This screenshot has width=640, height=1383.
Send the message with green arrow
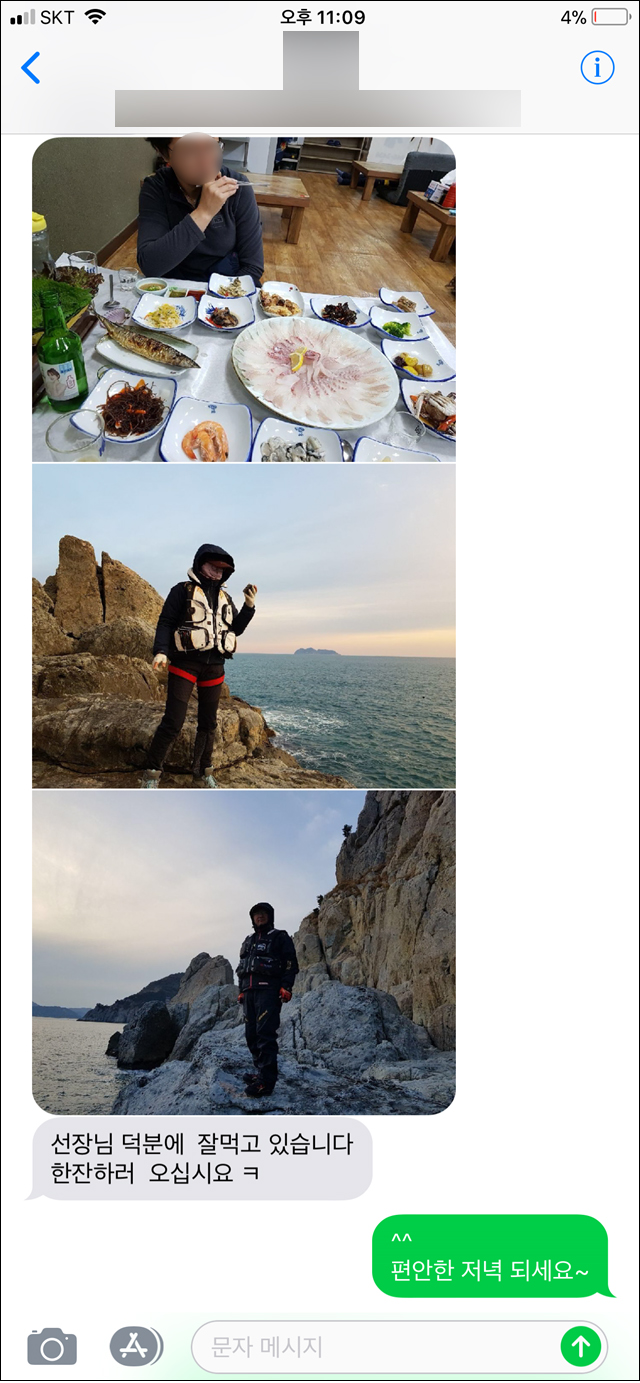coord(580,1347)
